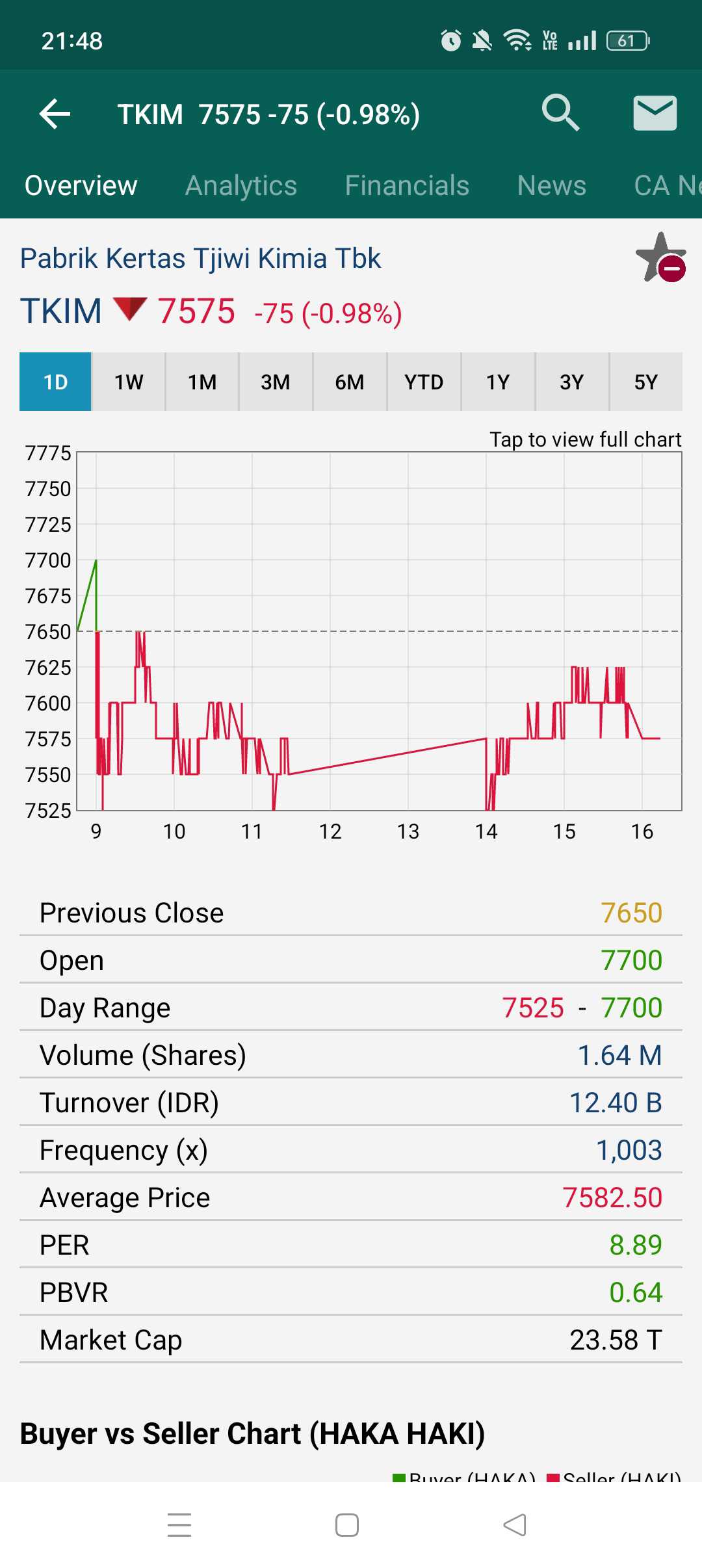Show the 3Y chart range
Viewport: 702px width, 1568px height.
(x=572, y=382)
